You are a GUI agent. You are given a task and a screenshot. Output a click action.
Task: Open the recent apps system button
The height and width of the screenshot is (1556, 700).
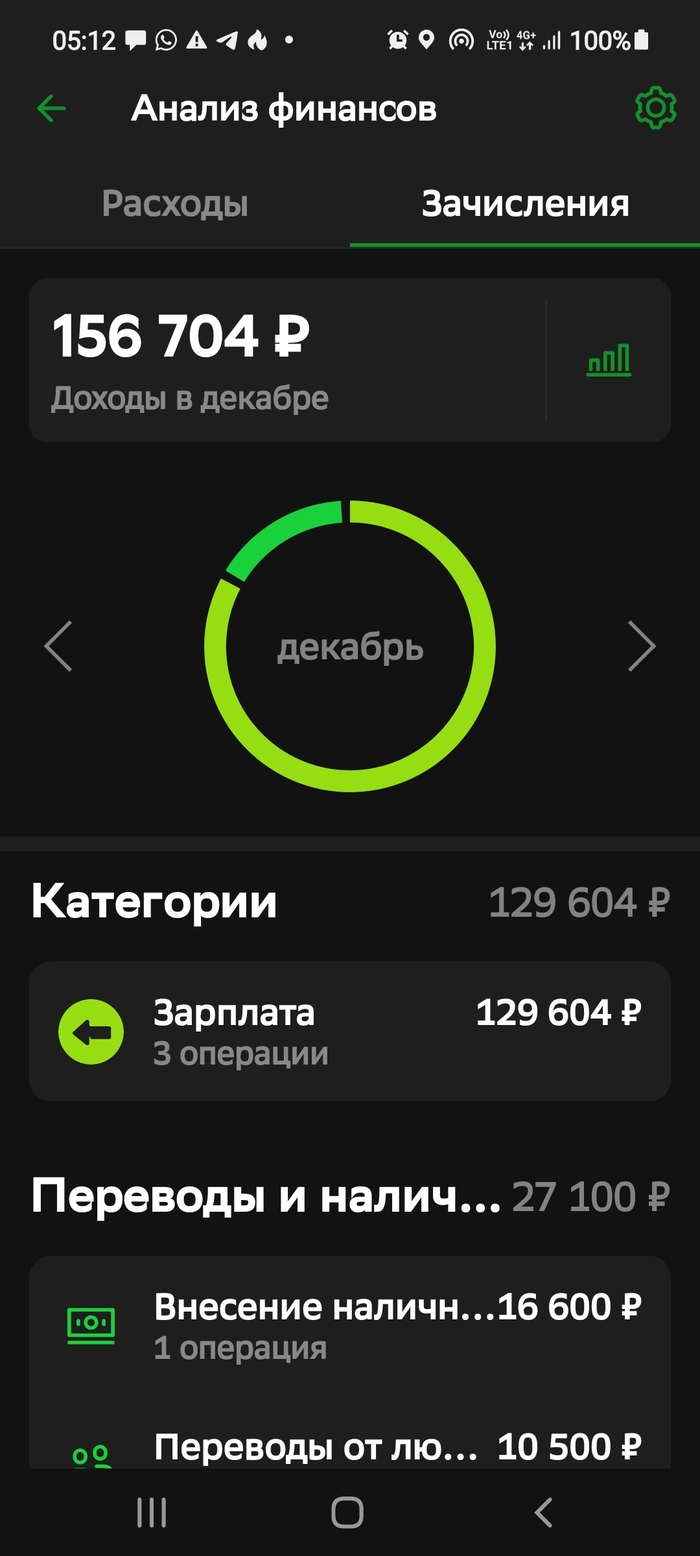pos(151,1513)
